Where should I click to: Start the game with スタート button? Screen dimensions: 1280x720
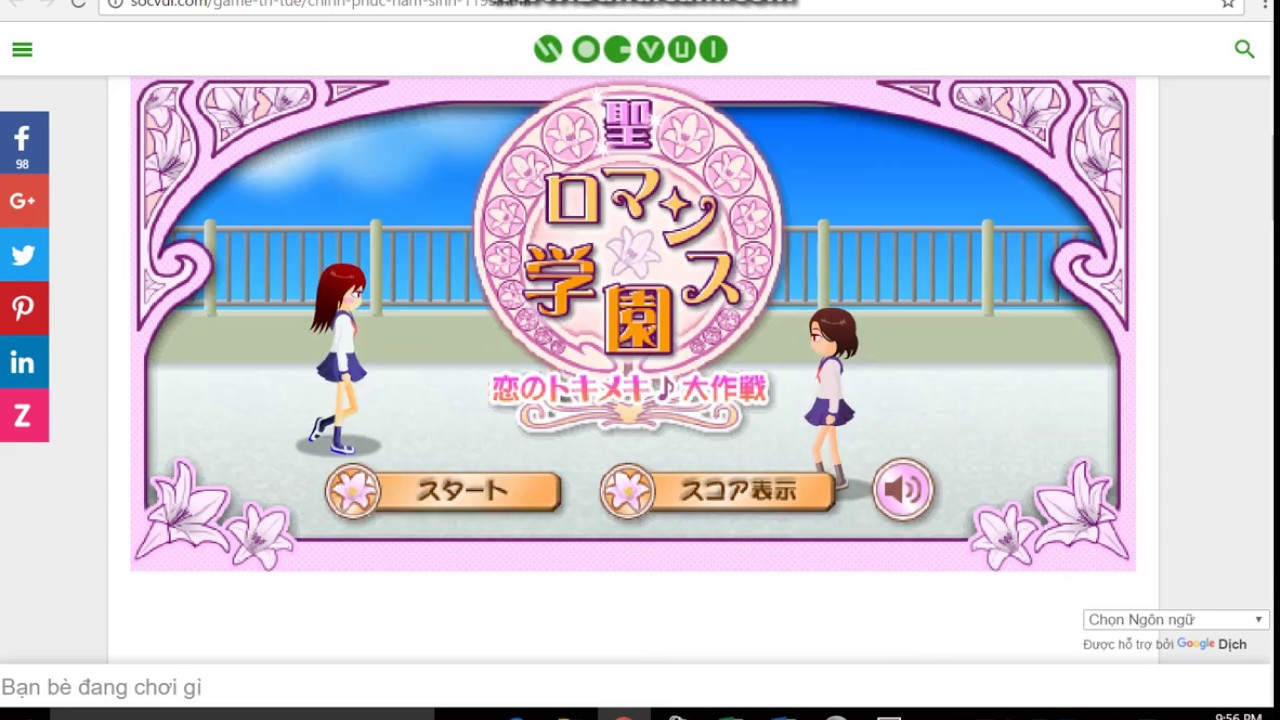coord(444,491)
